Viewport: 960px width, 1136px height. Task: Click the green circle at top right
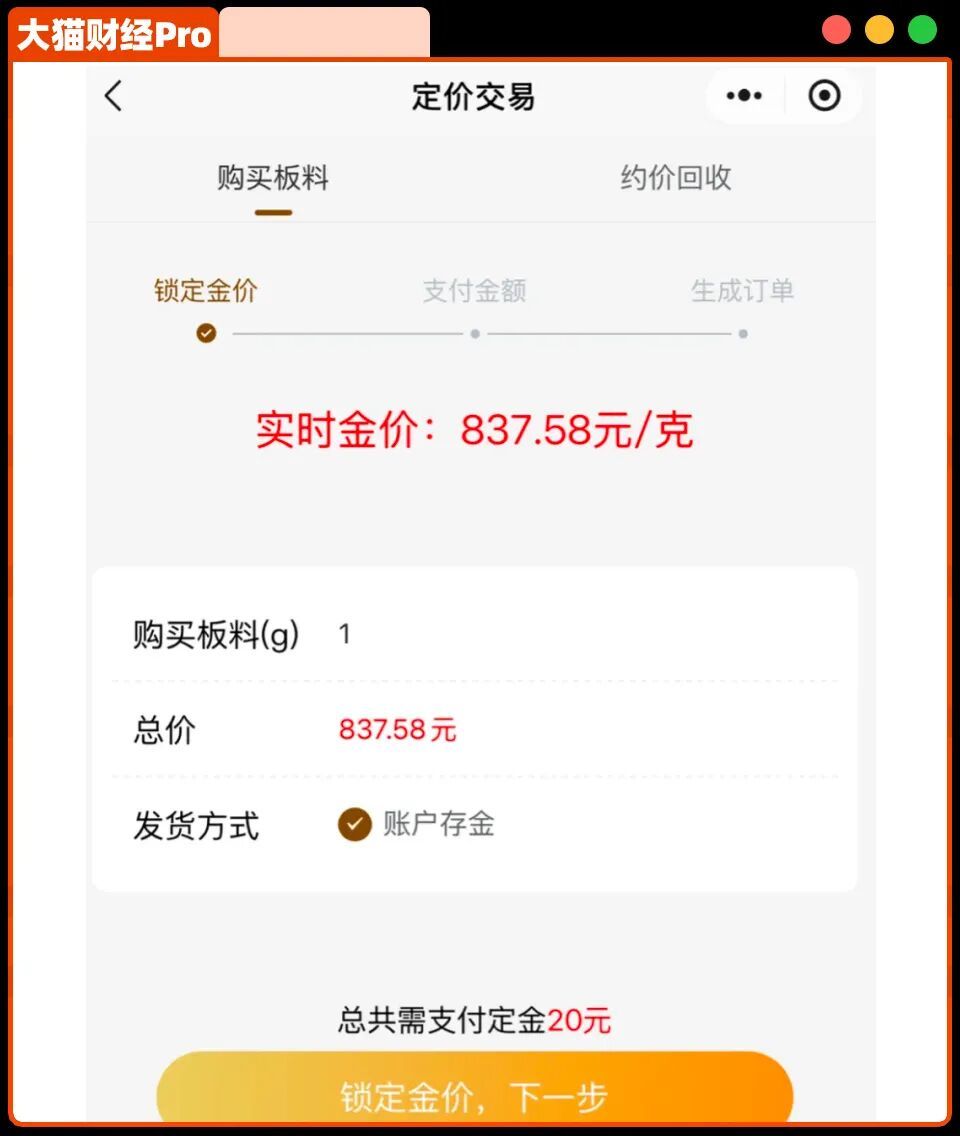coord(922,28)
